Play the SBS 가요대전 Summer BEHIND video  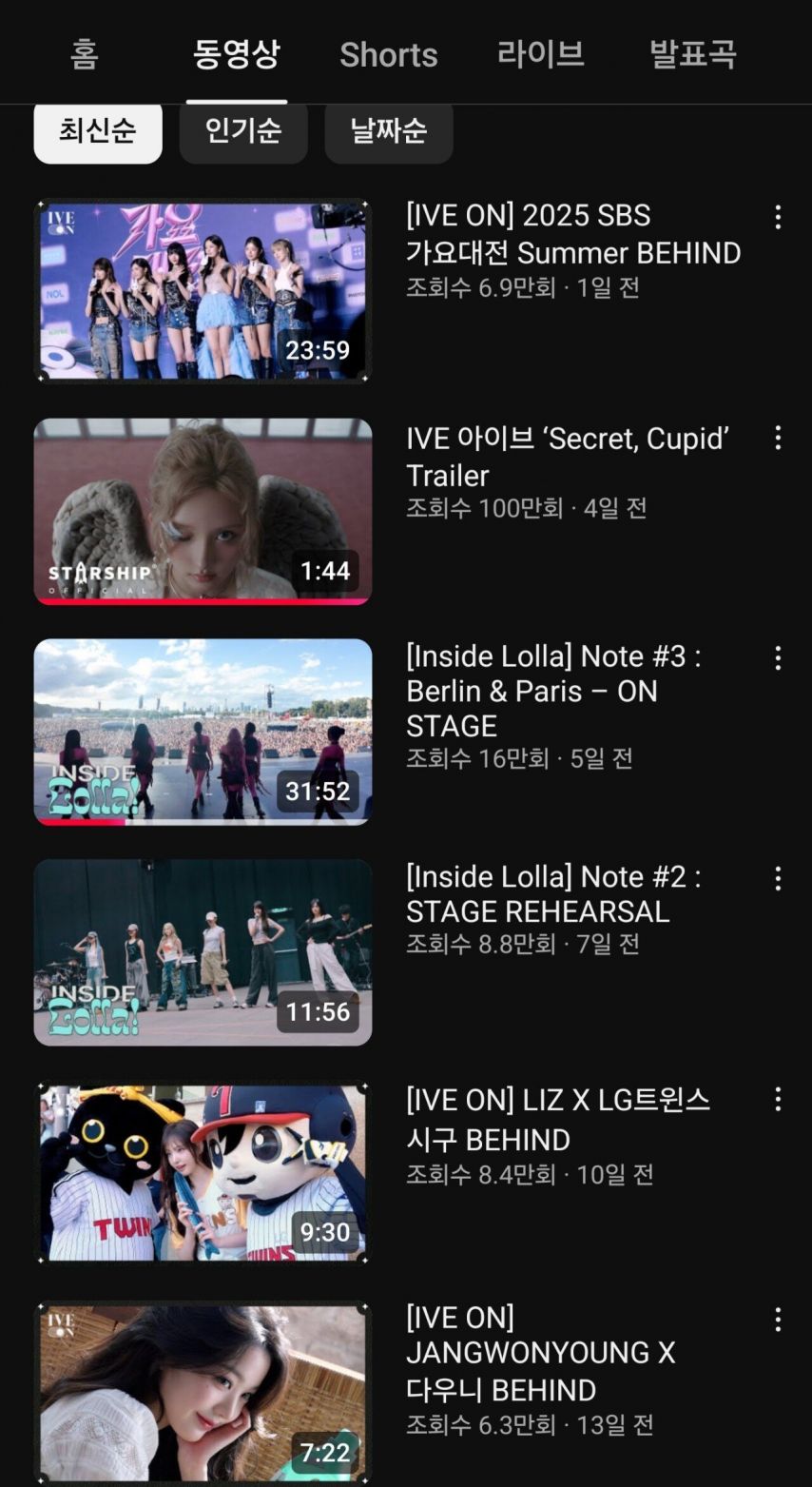pos(203,290)
